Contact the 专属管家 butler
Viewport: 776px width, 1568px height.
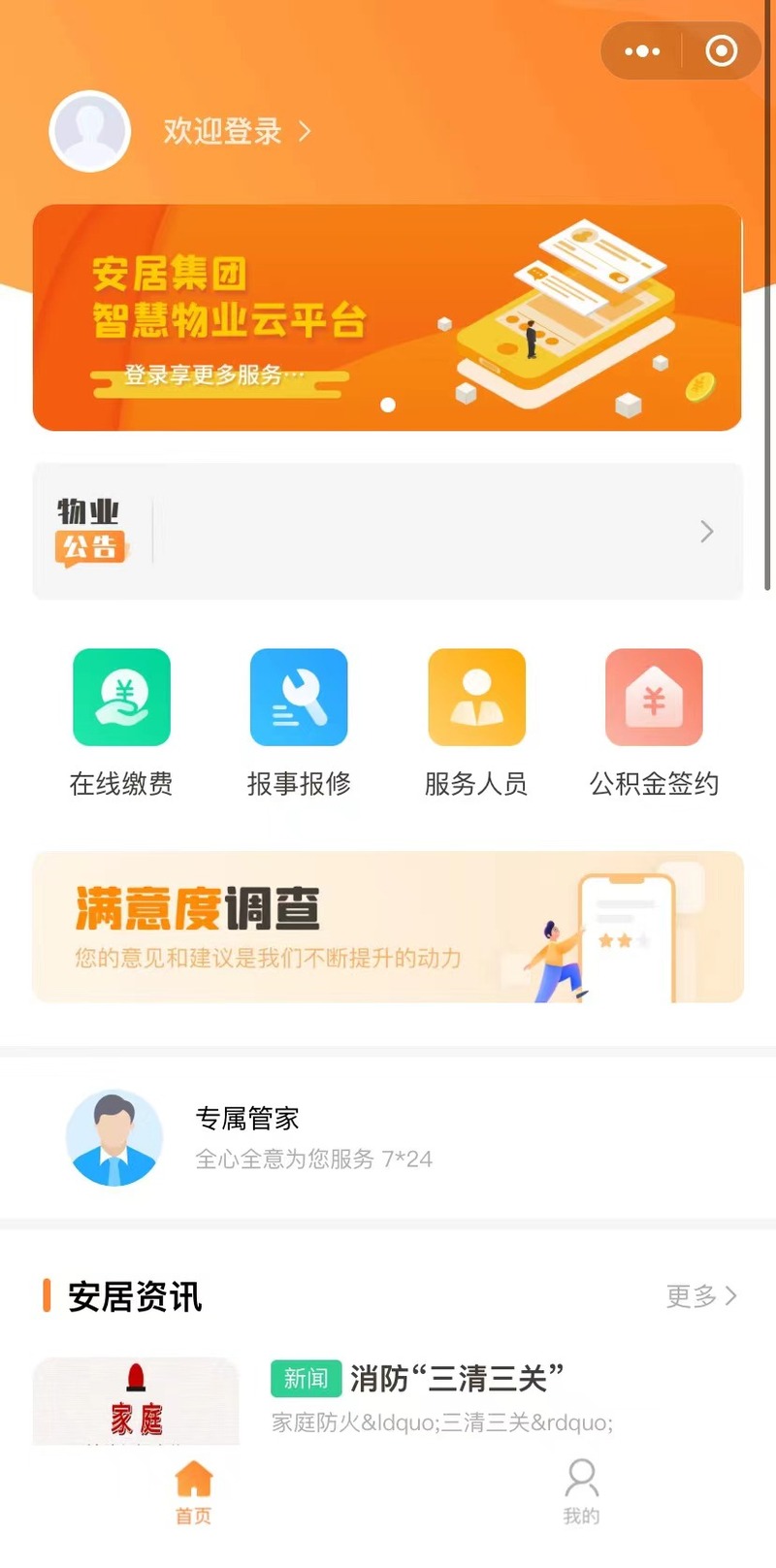click(x=387, y=1137)
